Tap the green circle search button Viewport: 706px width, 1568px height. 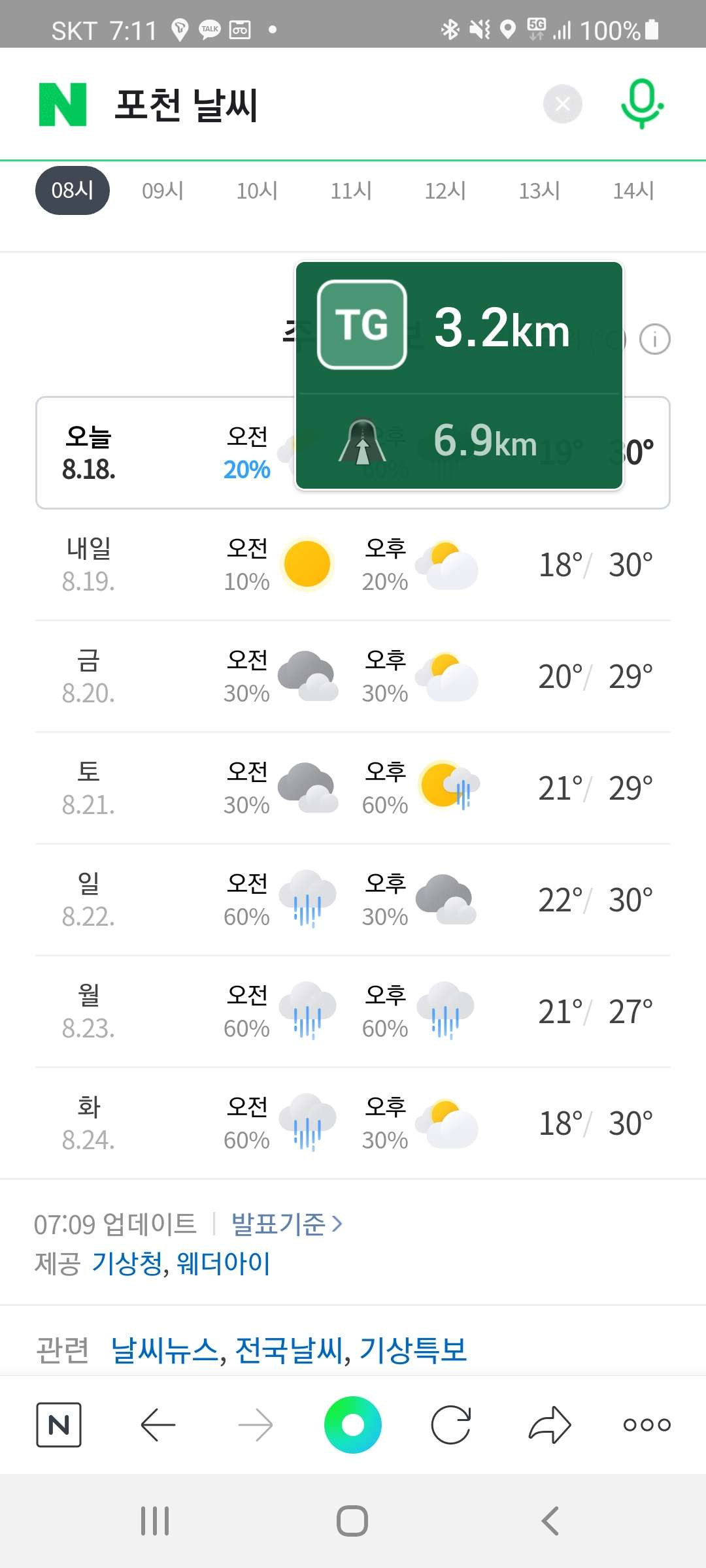tap(353, 1425)
